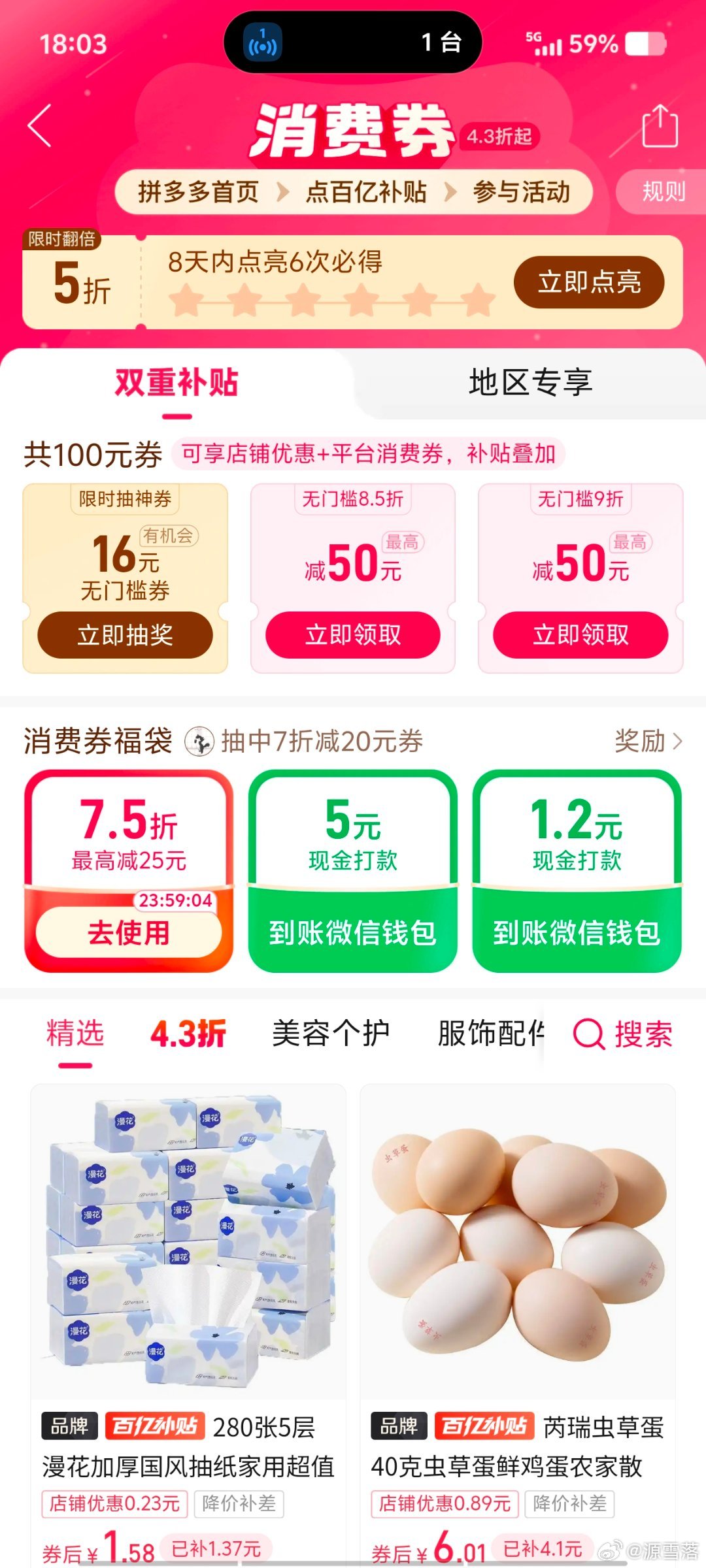Viewport: 706px width, 1568px height.
Task: Claim the 无门槛8.5折 coupon
Action: [x=352, y=634]
